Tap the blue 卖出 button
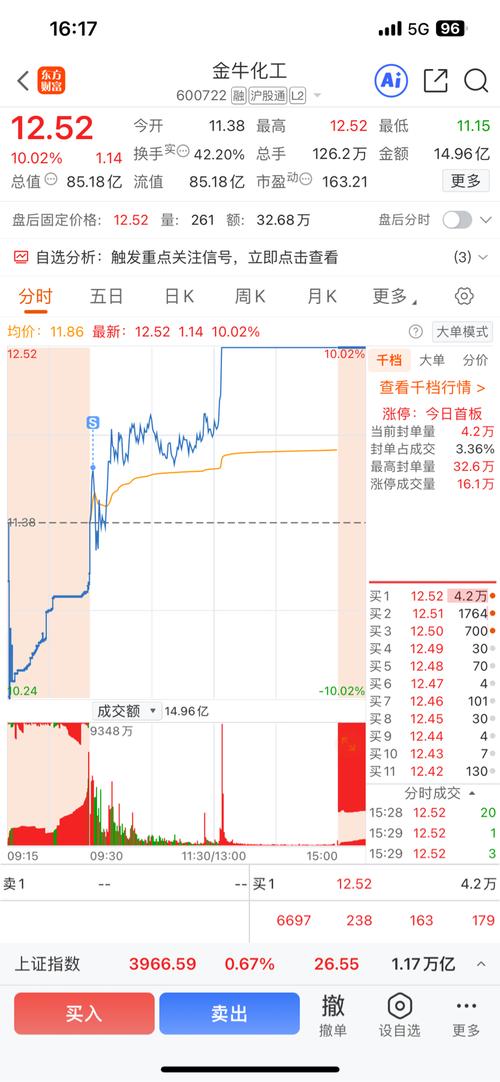The width and height of the screenshot is (500, 1082). click(230, 1013)
